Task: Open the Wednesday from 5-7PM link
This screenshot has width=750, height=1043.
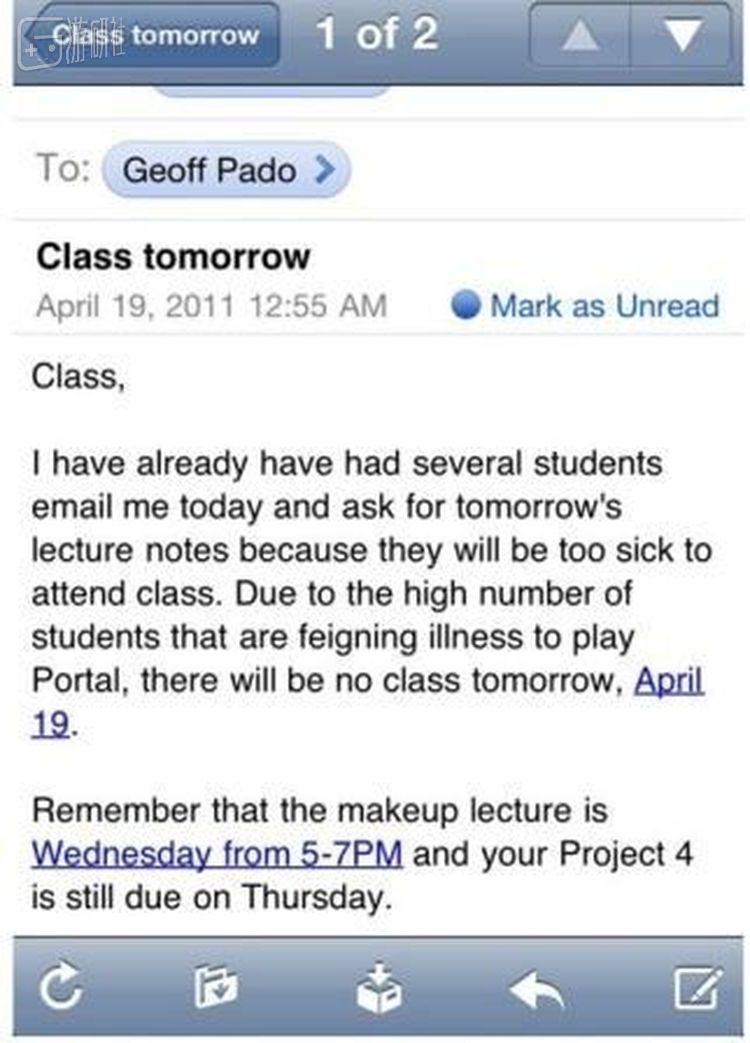Action: pos(217,854)
